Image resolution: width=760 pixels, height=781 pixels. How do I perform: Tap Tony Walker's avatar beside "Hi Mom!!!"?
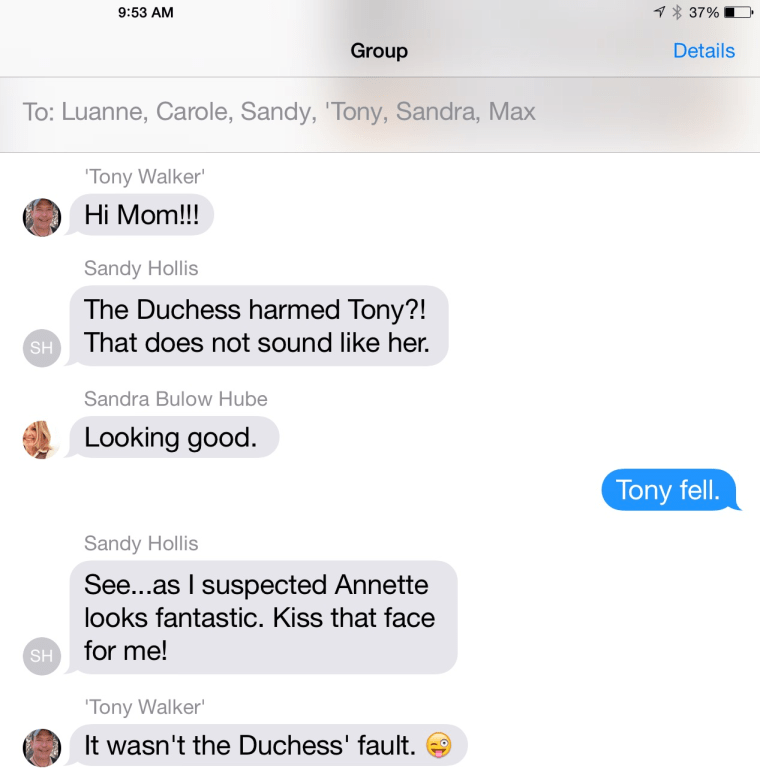[42, 216]
